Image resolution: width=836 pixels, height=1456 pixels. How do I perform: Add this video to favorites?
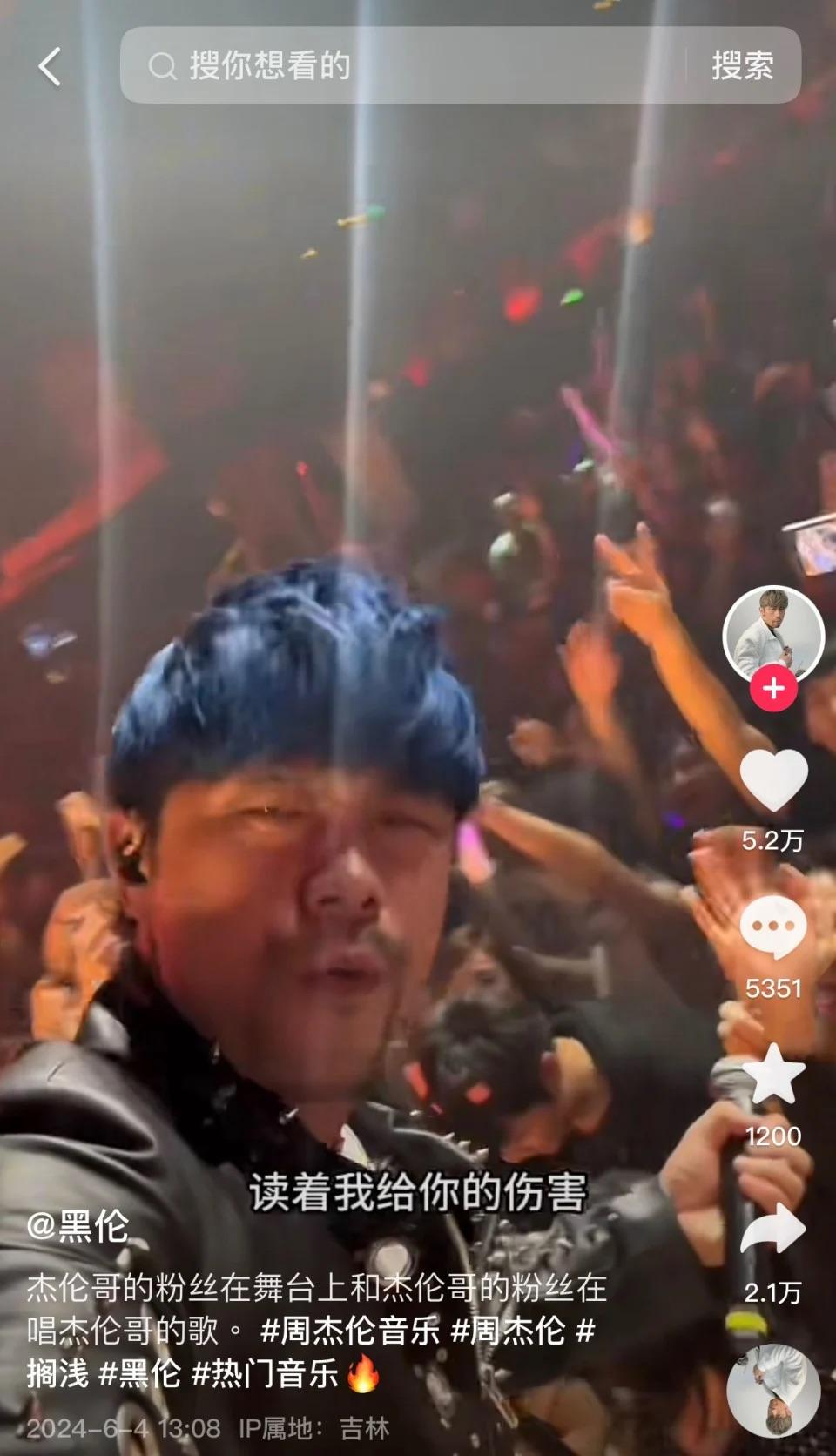click(773, 1075)
